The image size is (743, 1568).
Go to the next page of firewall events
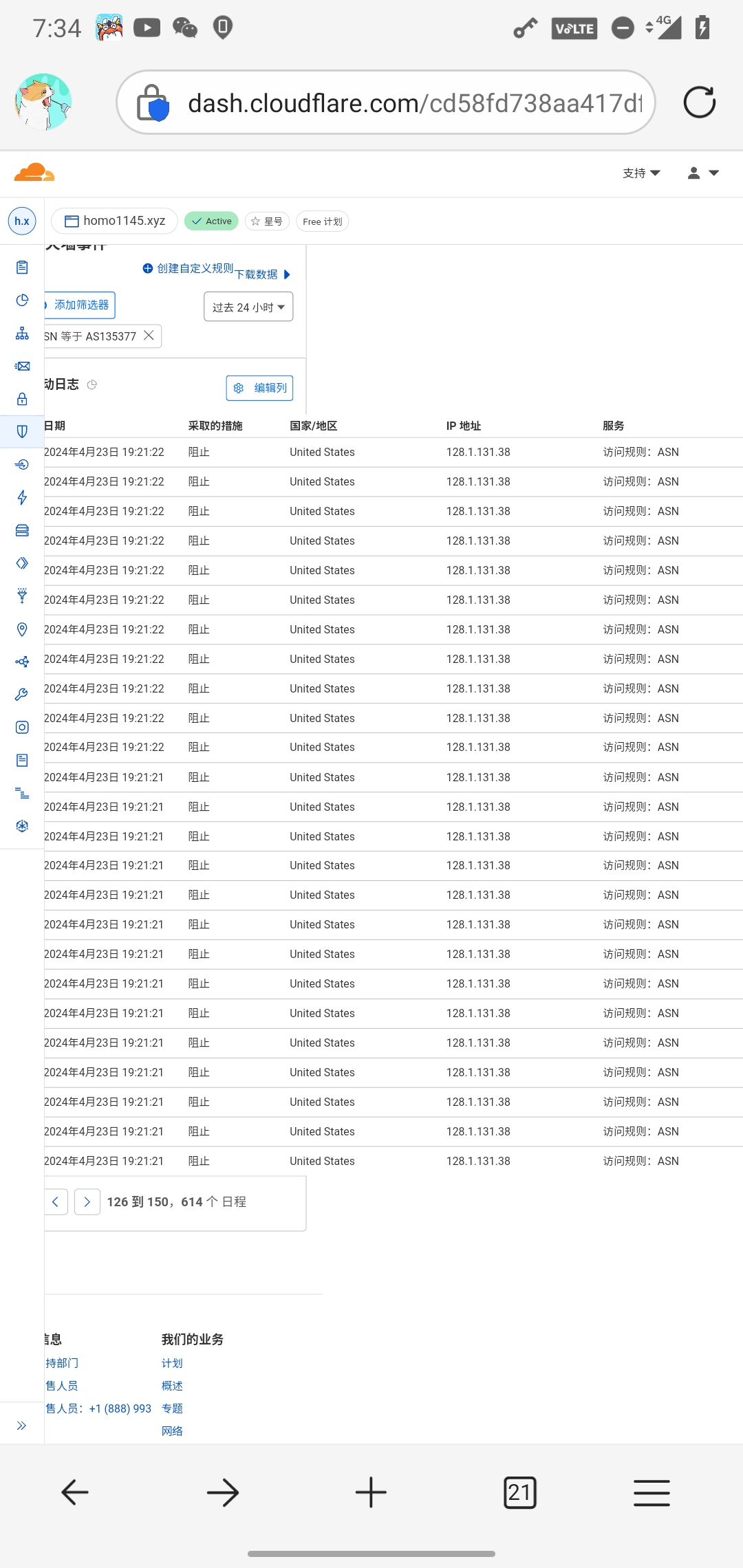click(87, 1201)
